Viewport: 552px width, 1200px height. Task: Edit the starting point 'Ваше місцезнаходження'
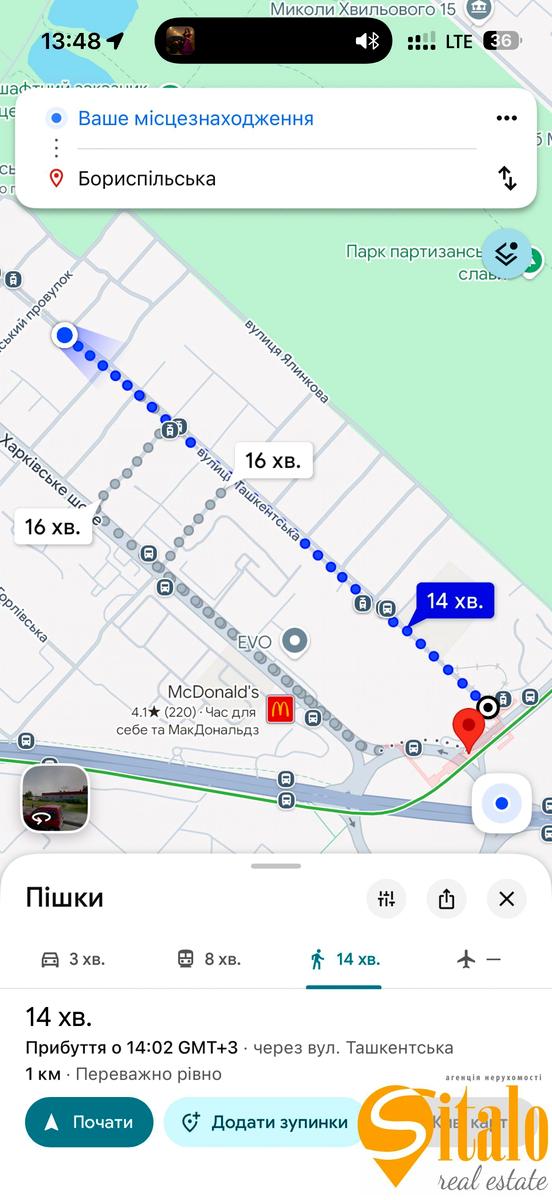pyautogui.click(x=196, y=118)
